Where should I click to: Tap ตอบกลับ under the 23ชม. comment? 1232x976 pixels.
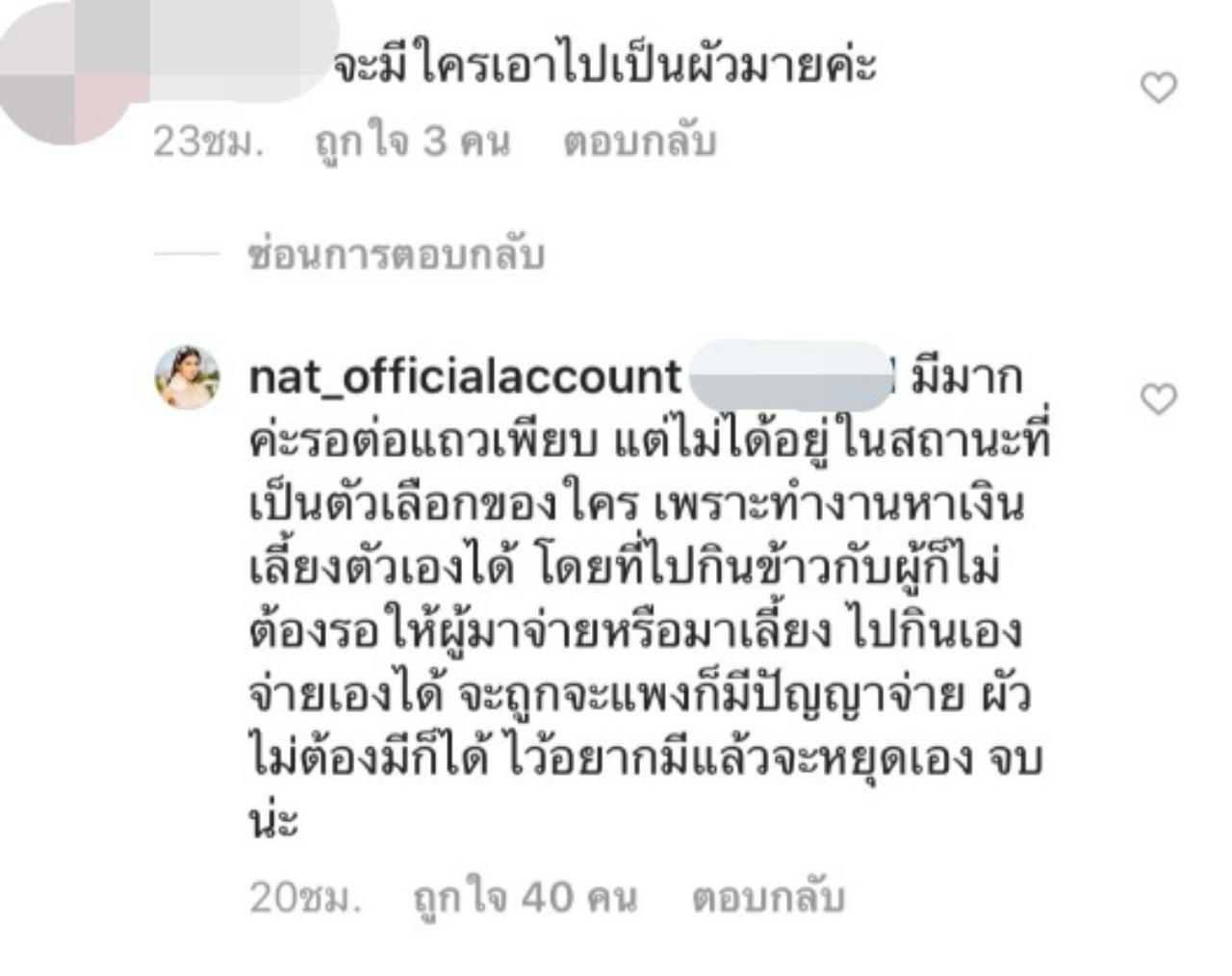pos(639,141)
